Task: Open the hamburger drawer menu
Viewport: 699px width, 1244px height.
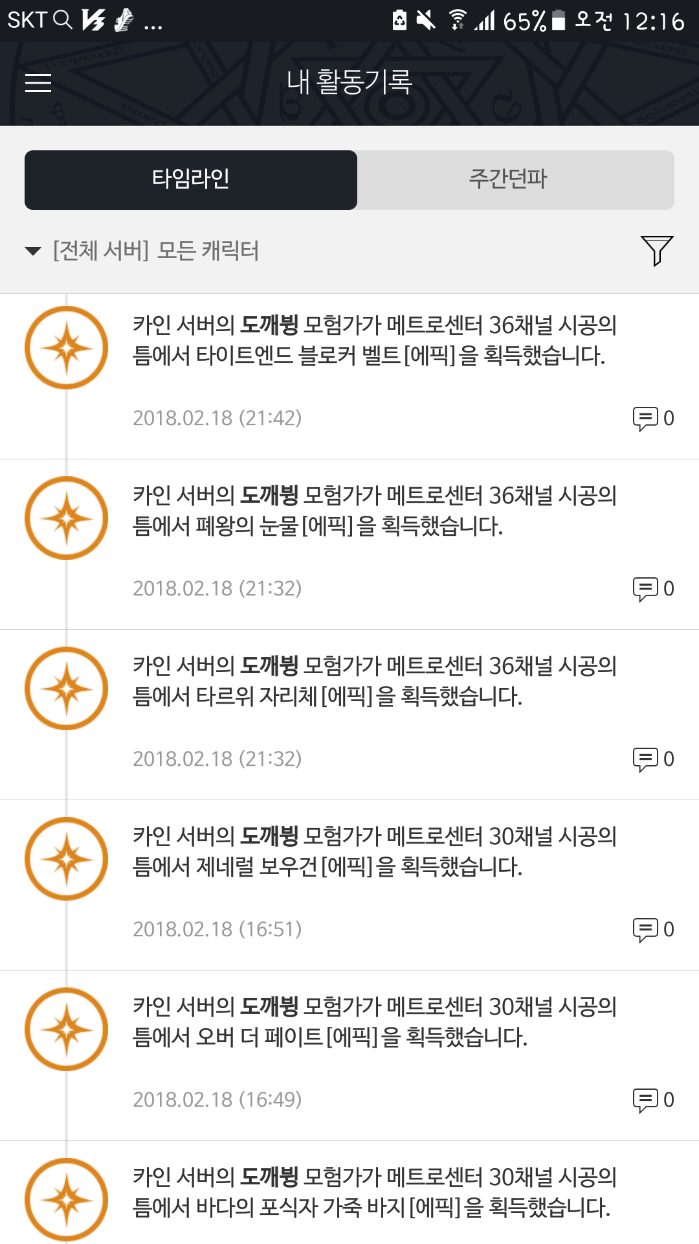Action: pos(38,83)
